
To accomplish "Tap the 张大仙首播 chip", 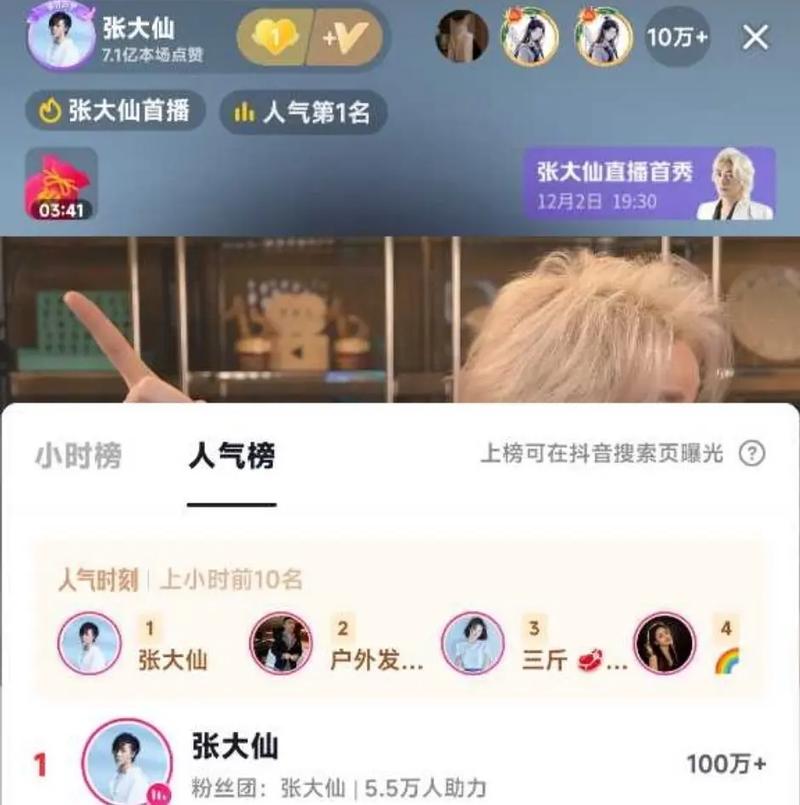I will click(x=115, y=112).
